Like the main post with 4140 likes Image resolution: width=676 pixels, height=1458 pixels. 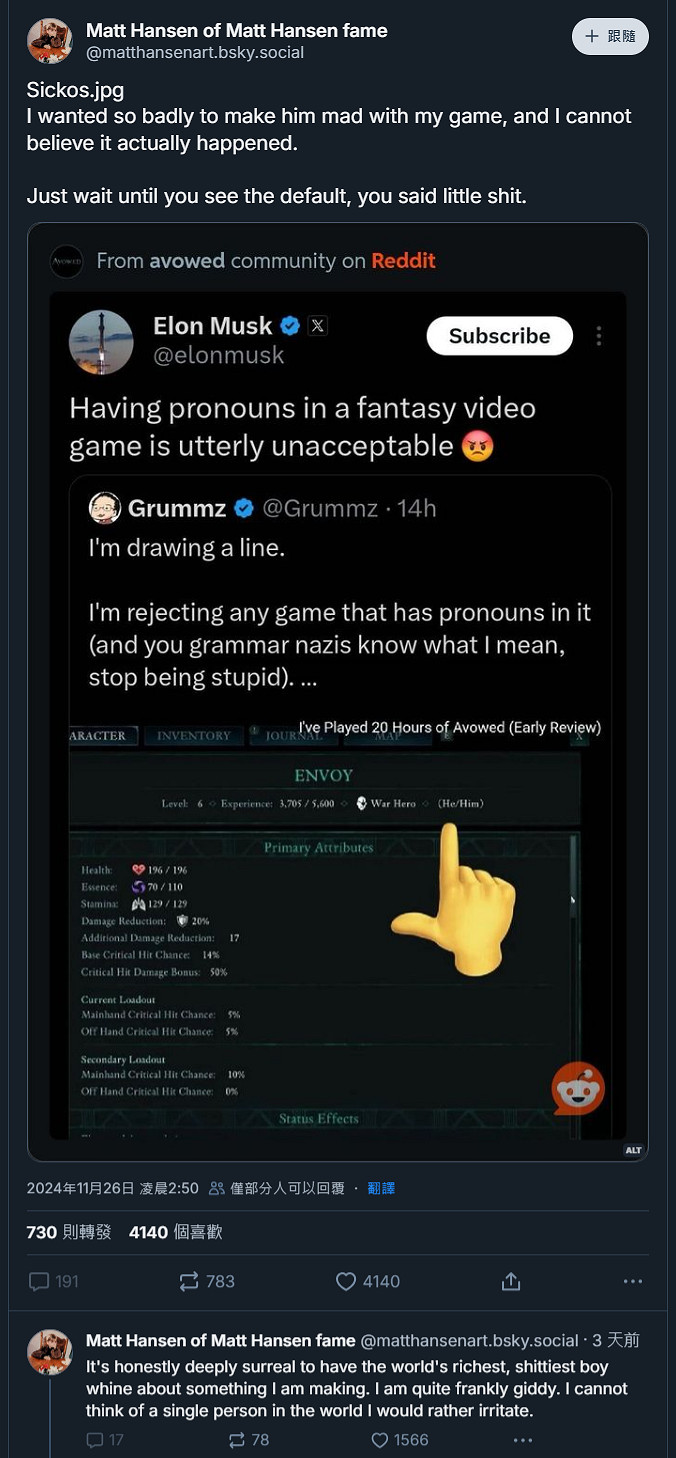pyautogui.click(x=367, y=1281)
